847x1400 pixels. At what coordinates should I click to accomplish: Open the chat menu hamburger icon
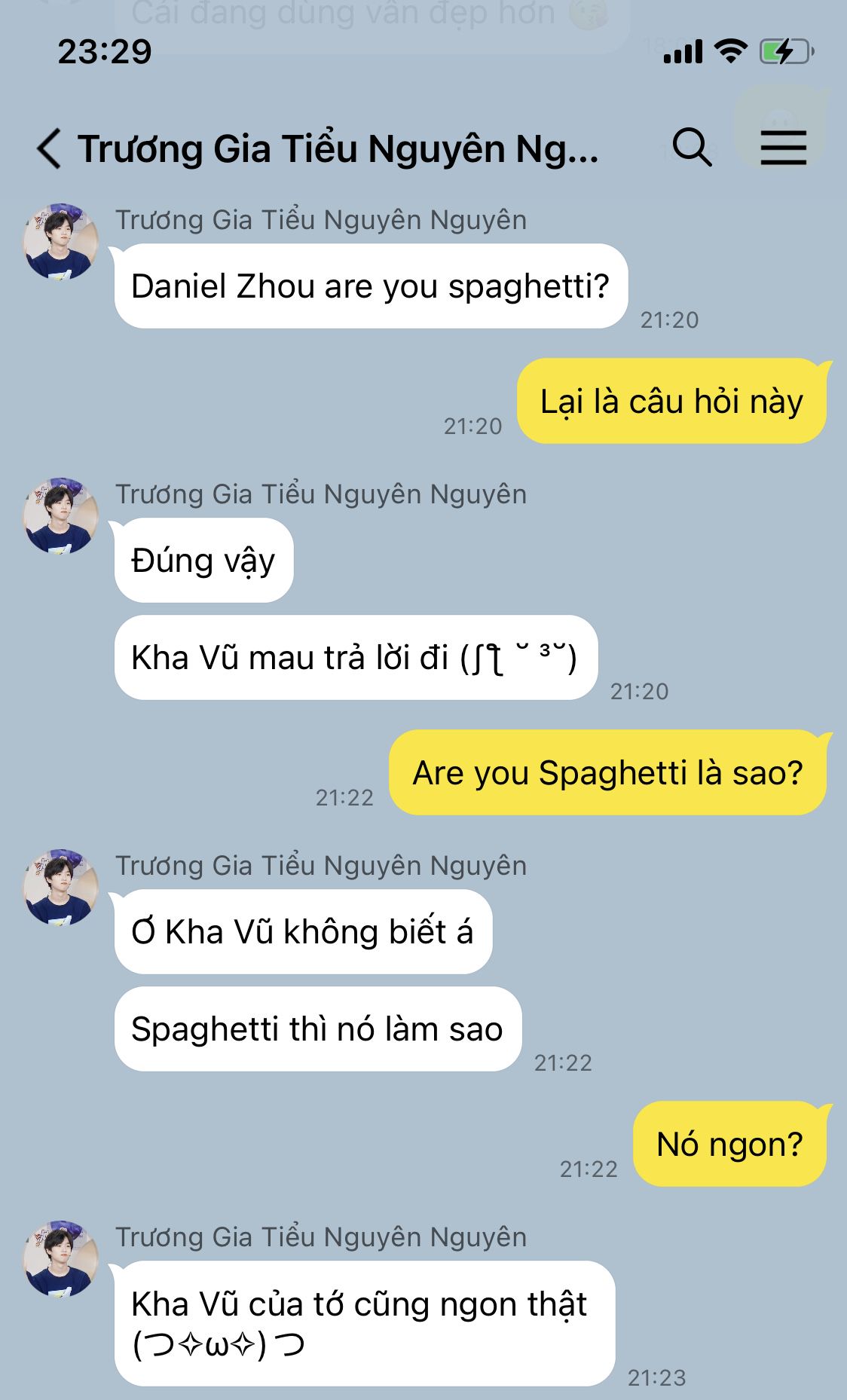coord(783,147)
